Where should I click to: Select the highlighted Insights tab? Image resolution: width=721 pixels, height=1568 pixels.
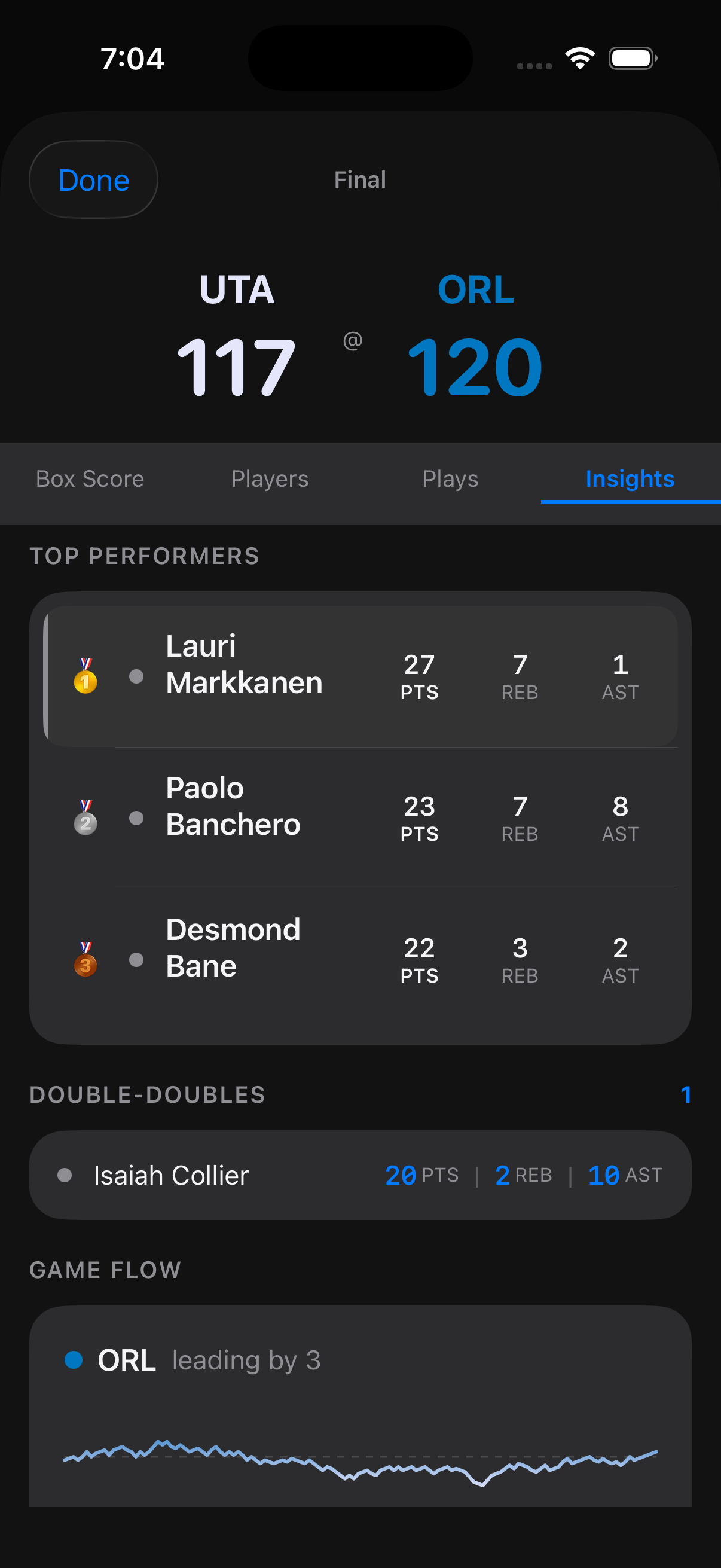tap(630, 479)
